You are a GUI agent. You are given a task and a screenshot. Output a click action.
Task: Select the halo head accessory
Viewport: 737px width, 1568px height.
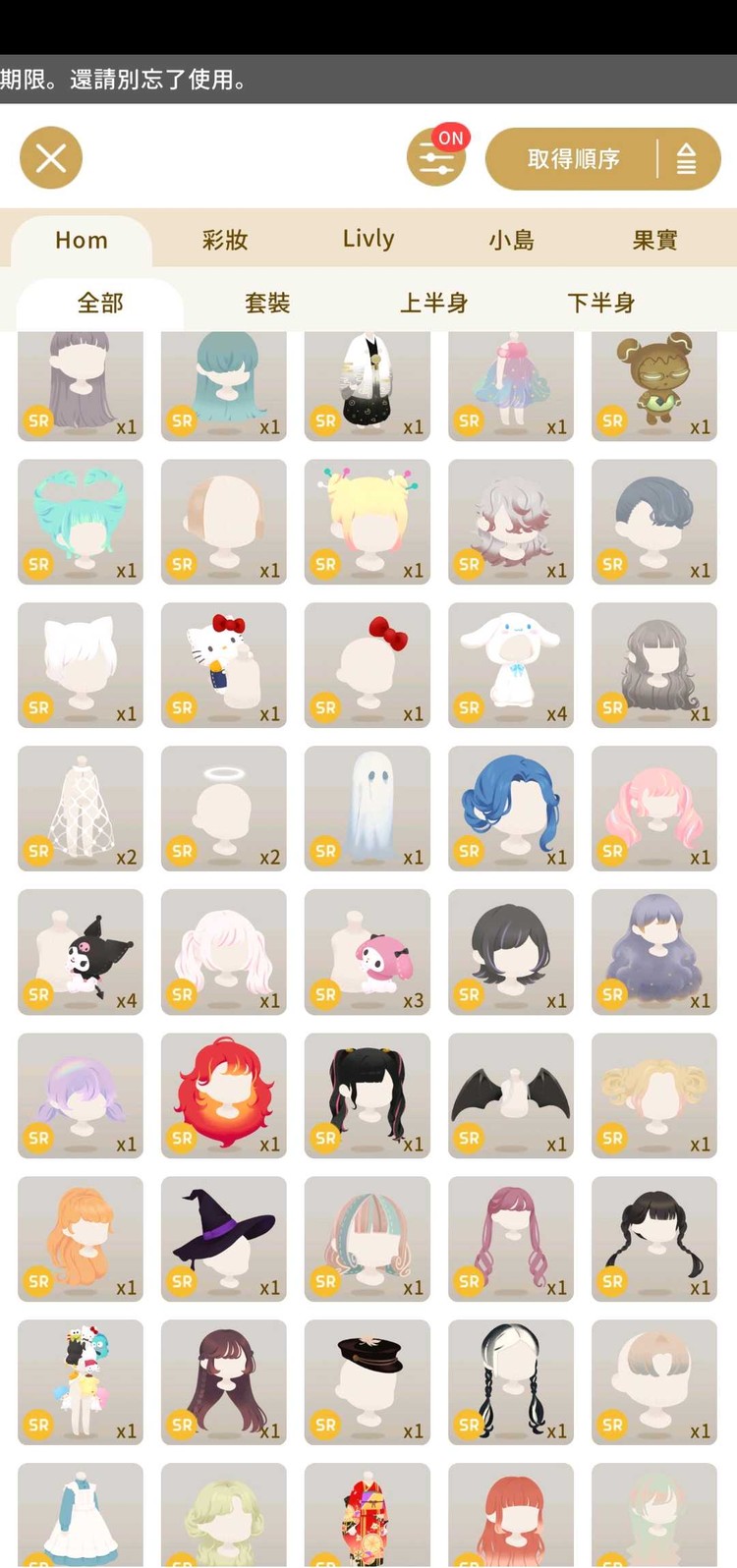point(224,809)
